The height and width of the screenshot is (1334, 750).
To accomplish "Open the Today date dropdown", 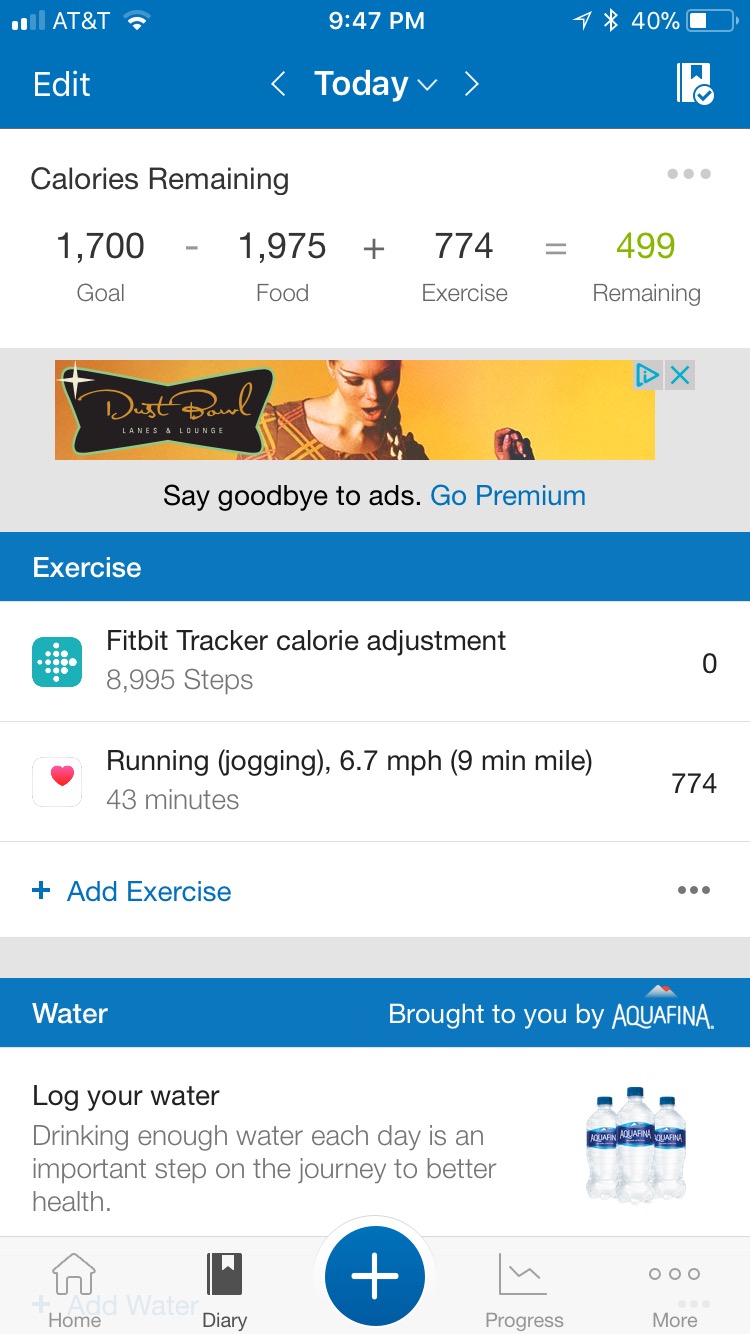I will tap(376, 84).
